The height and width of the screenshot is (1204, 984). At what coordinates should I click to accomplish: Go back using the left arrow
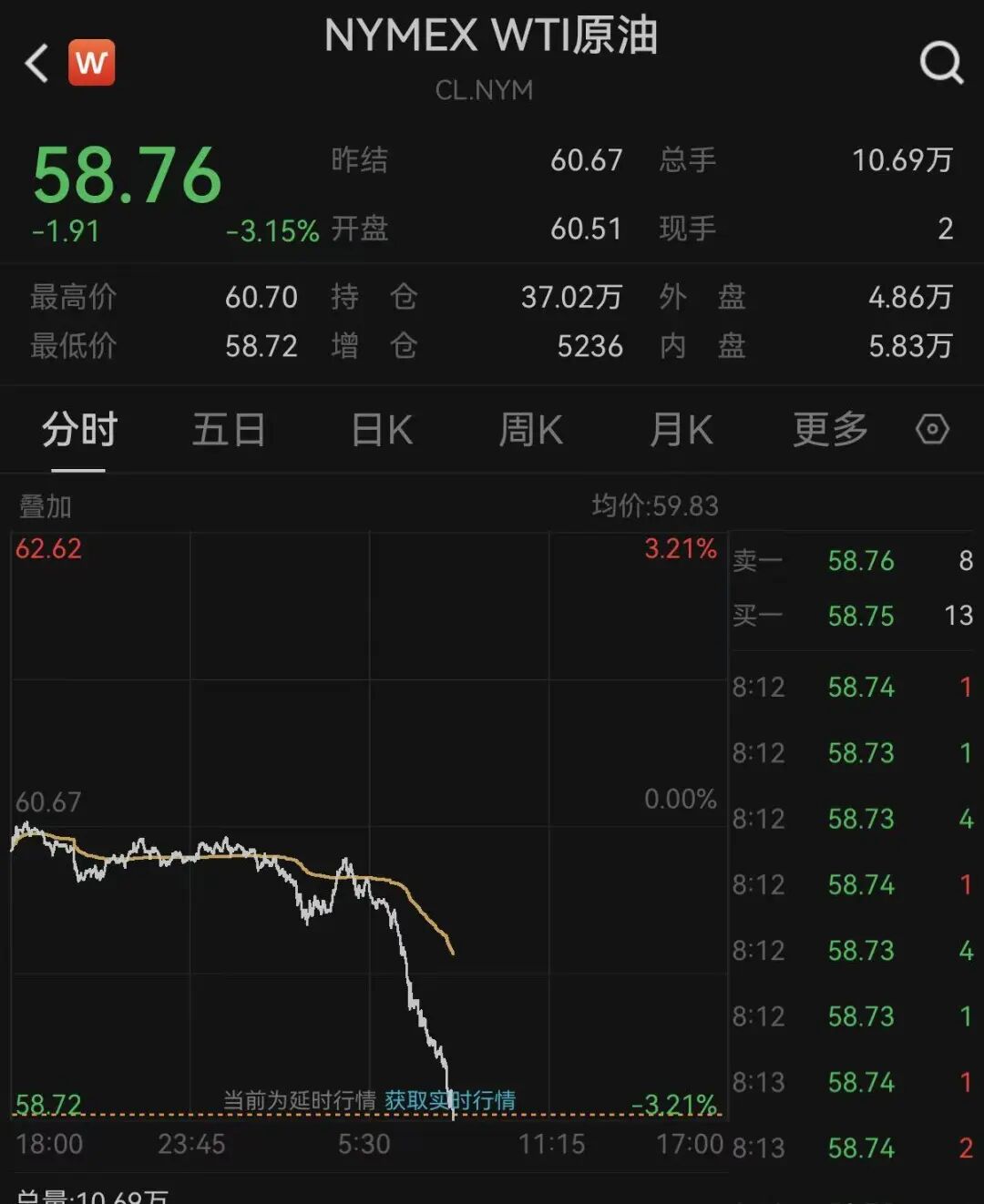click(37, 64)
